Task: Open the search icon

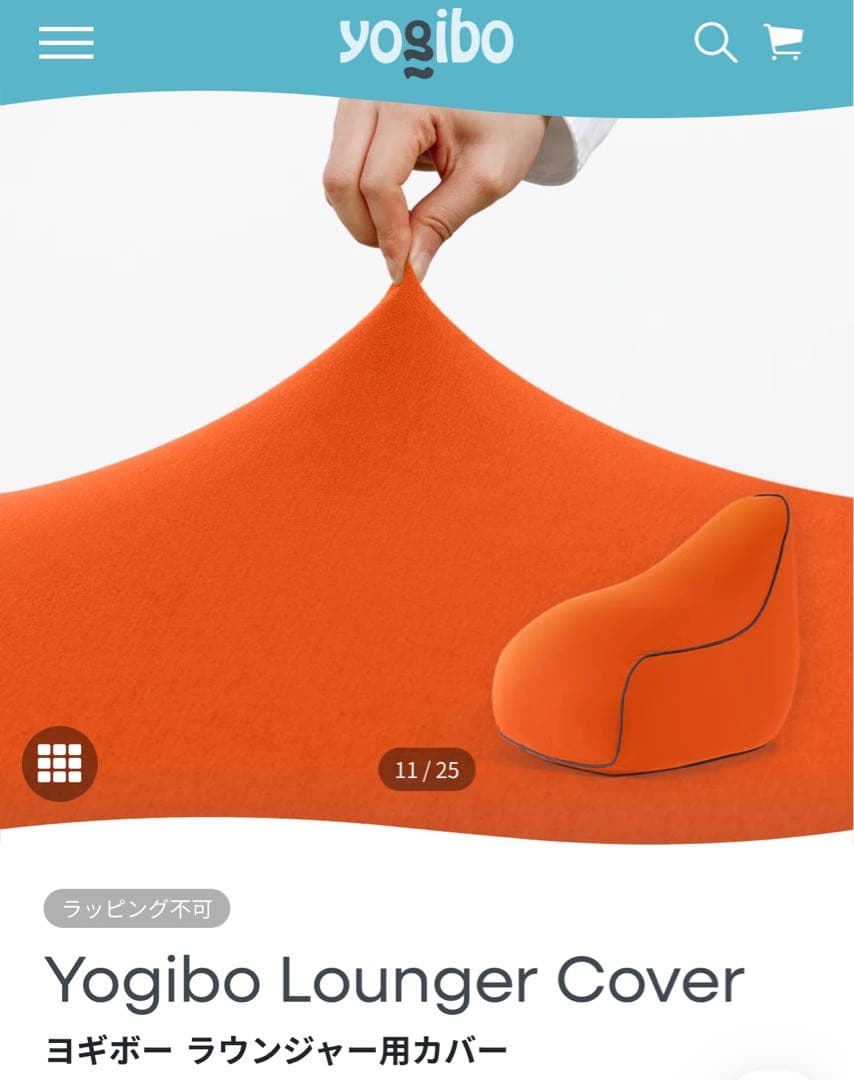Action: pos(715,43)
